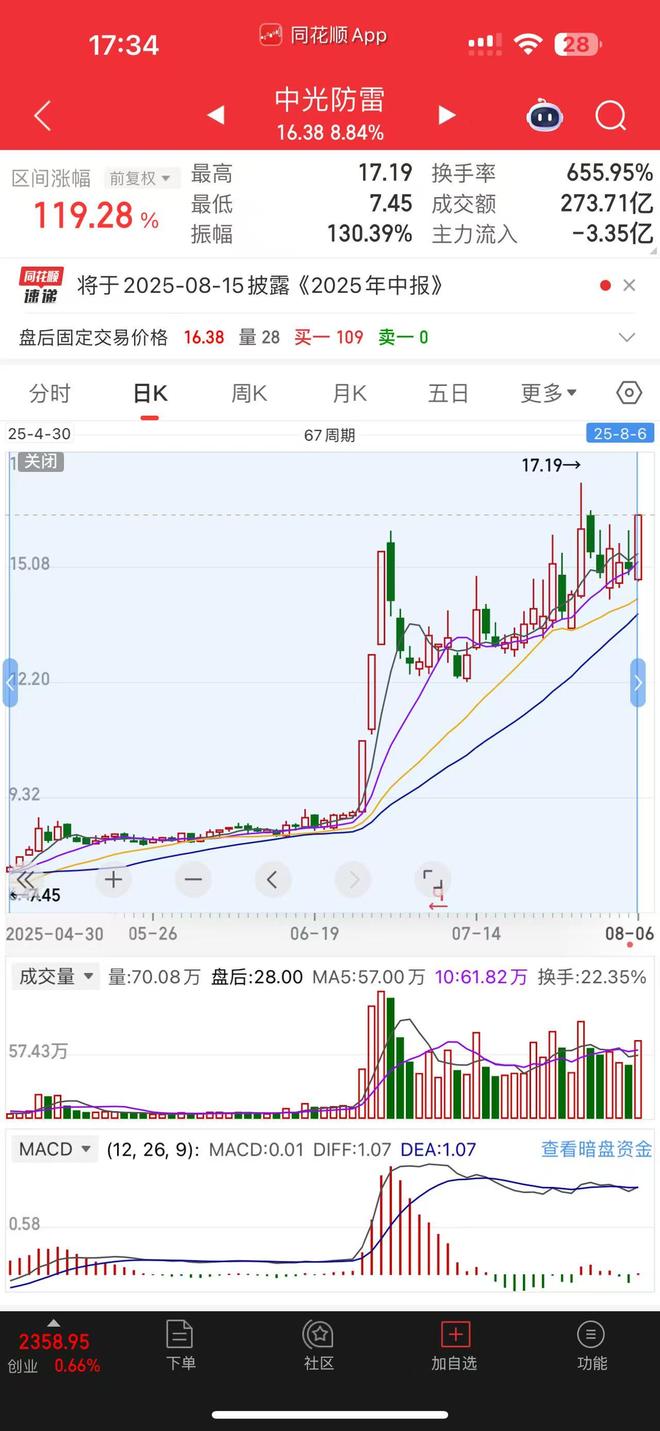Open the 更多 chart period dropdown
The height and width of the screenshot is (1431, 660).
548,393
